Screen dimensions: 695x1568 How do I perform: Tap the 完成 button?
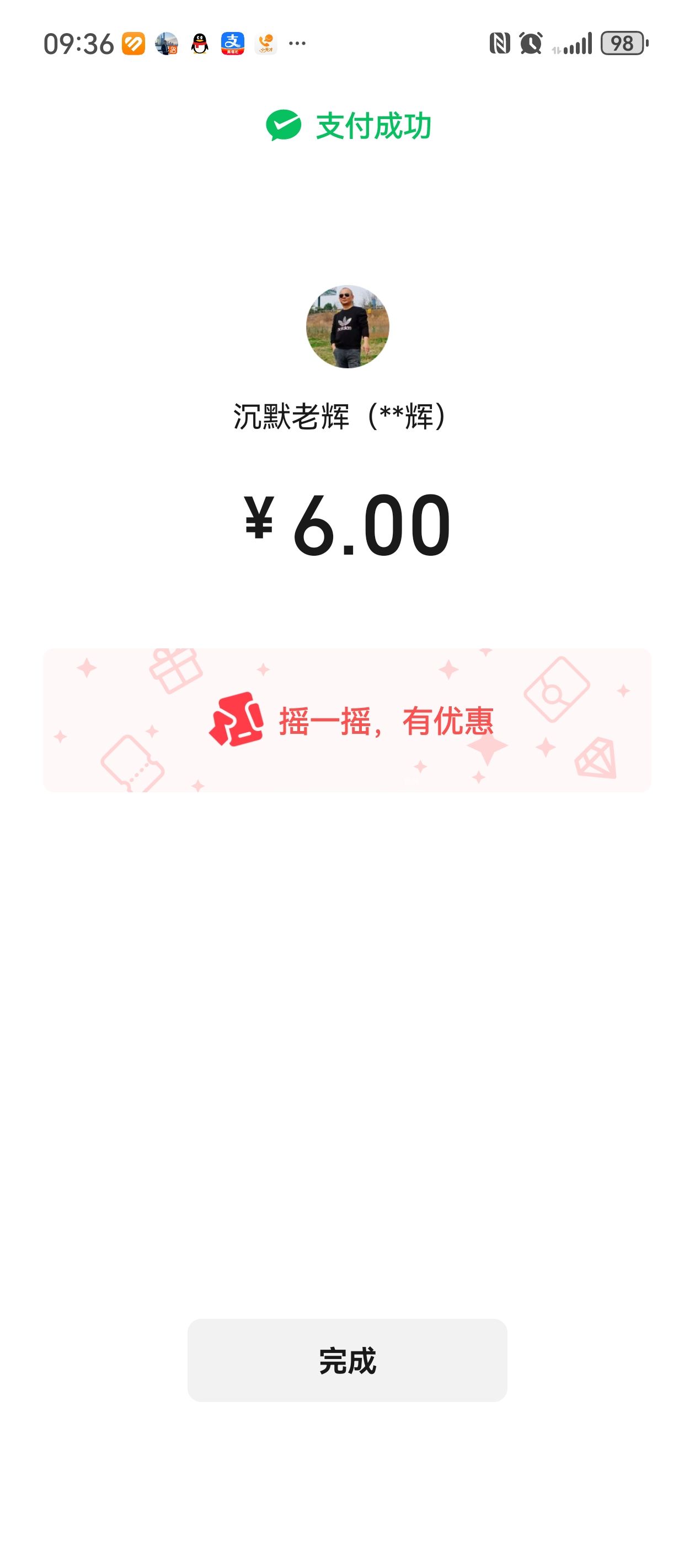pos(346,1360)
